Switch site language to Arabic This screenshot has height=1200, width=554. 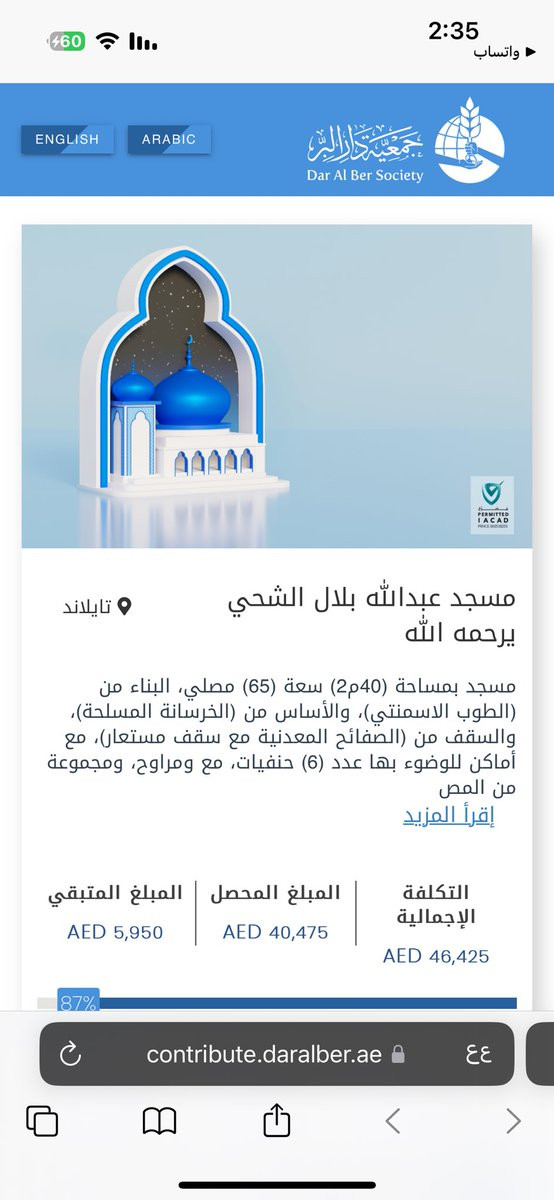click(169, 140)
